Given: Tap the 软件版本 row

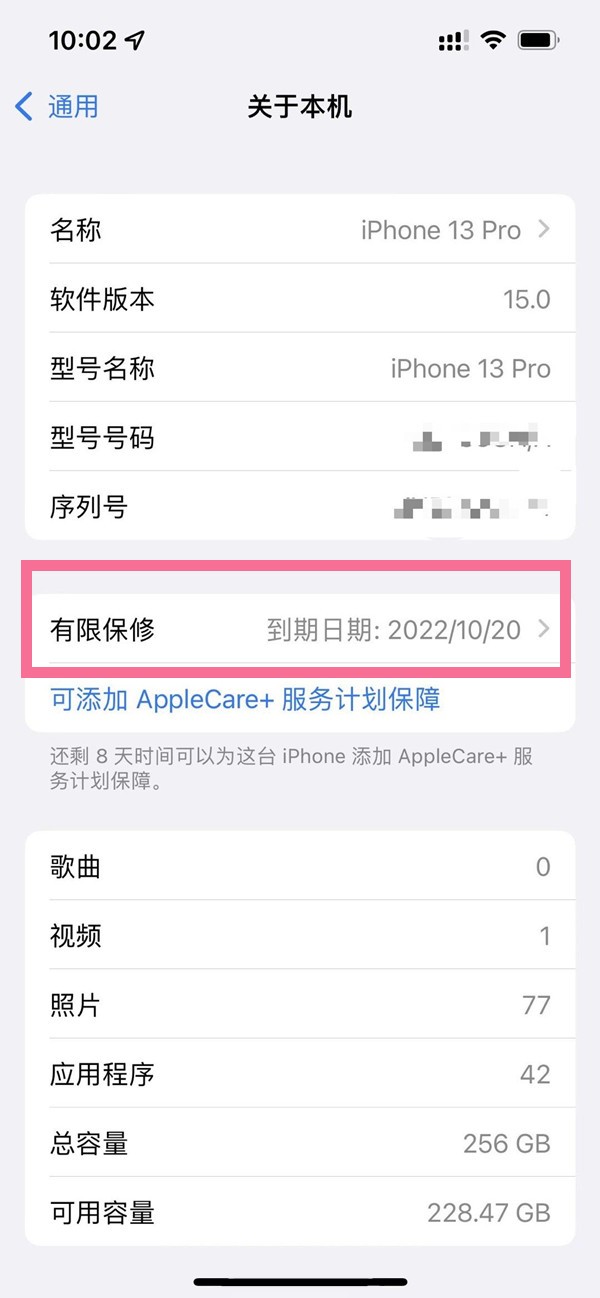Looking at the screenshot, I should pos(300,299).
